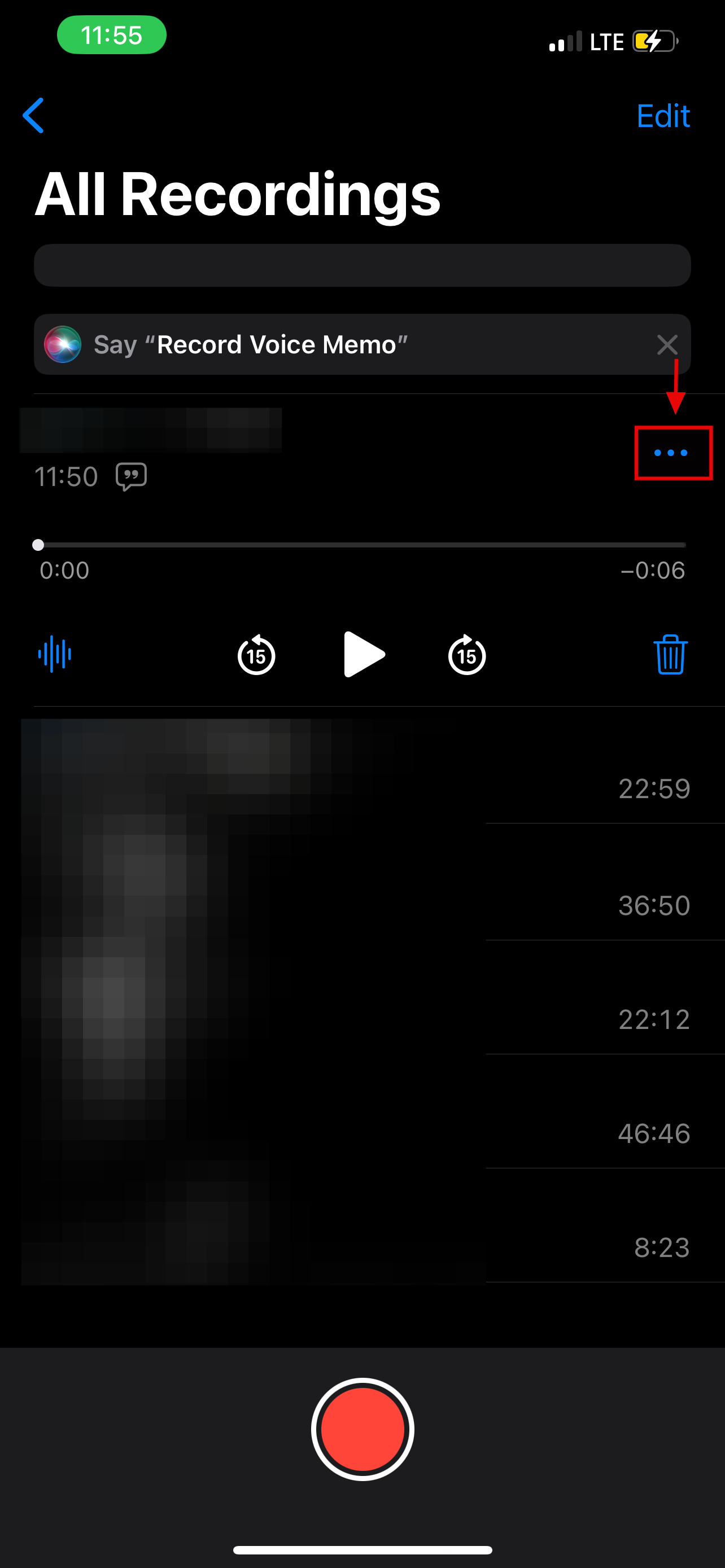This screenshot has width=725, height=1568.
Task: Skip back 15 seconds
Action: (x=256, y=655)
